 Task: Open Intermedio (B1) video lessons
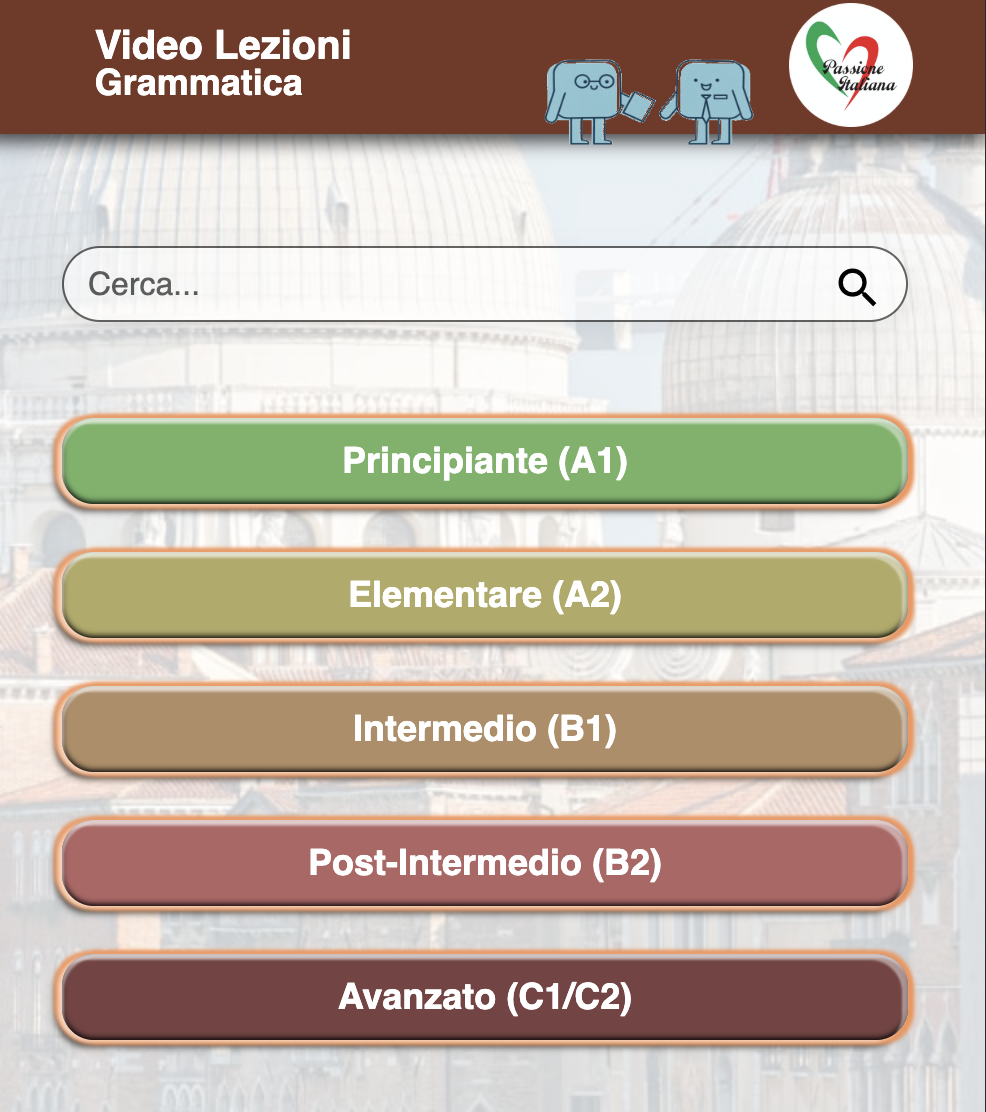pos(485,729)
